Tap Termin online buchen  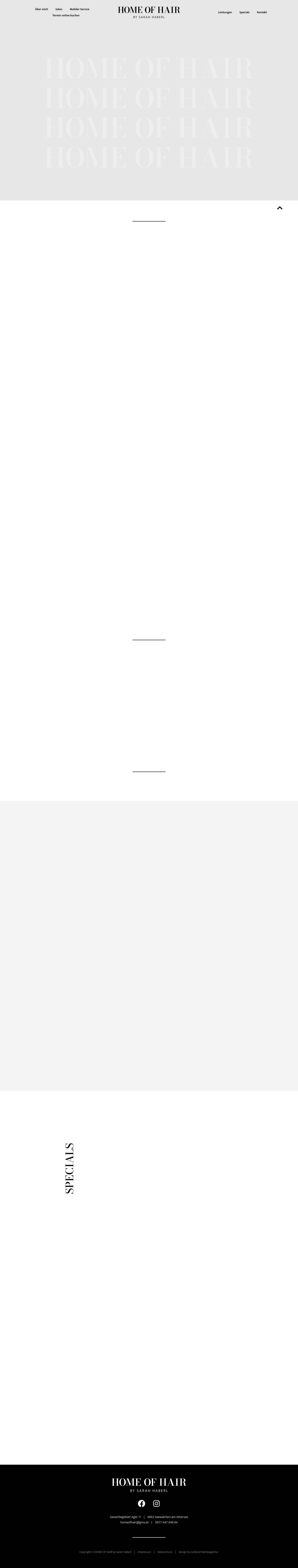pos(66,15)
